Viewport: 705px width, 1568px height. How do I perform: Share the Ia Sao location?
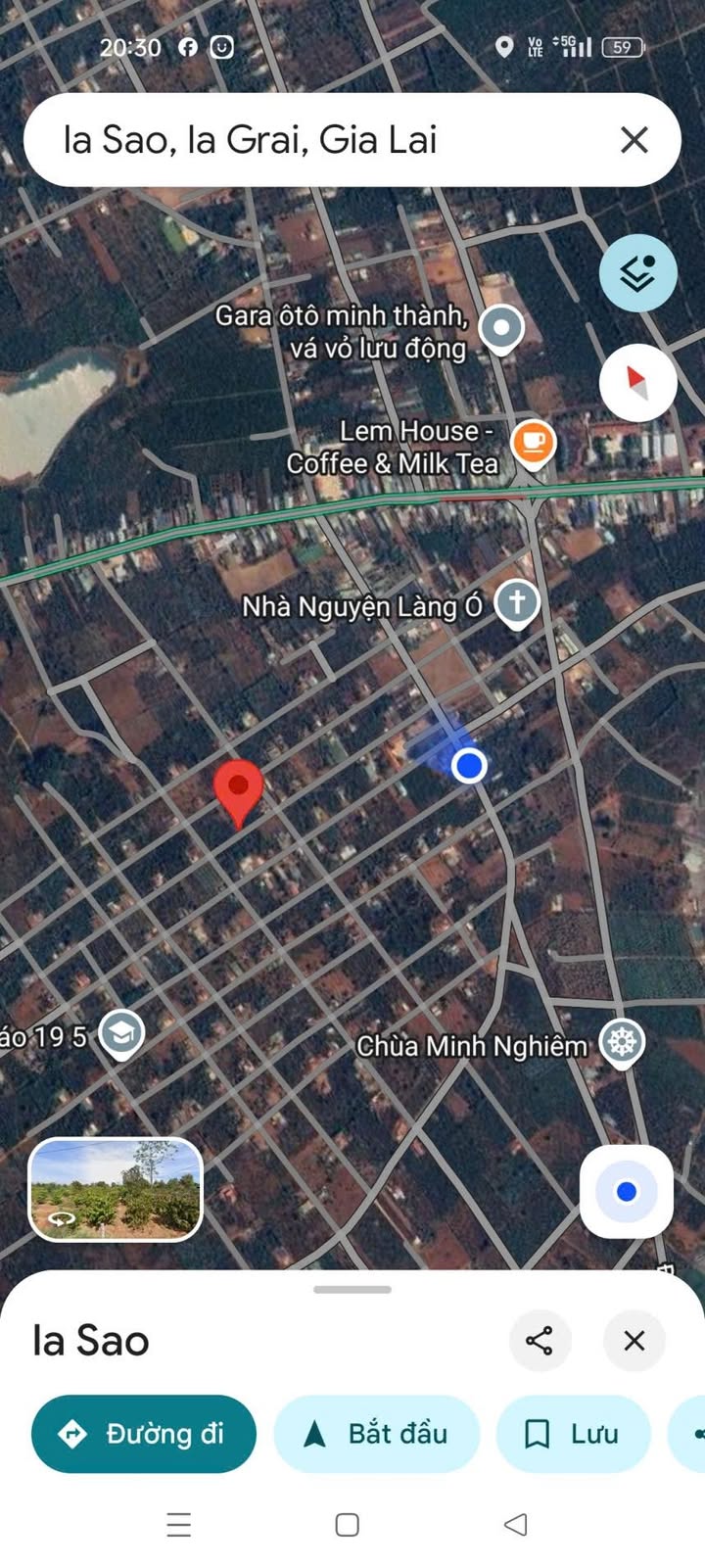[540, 1340]
